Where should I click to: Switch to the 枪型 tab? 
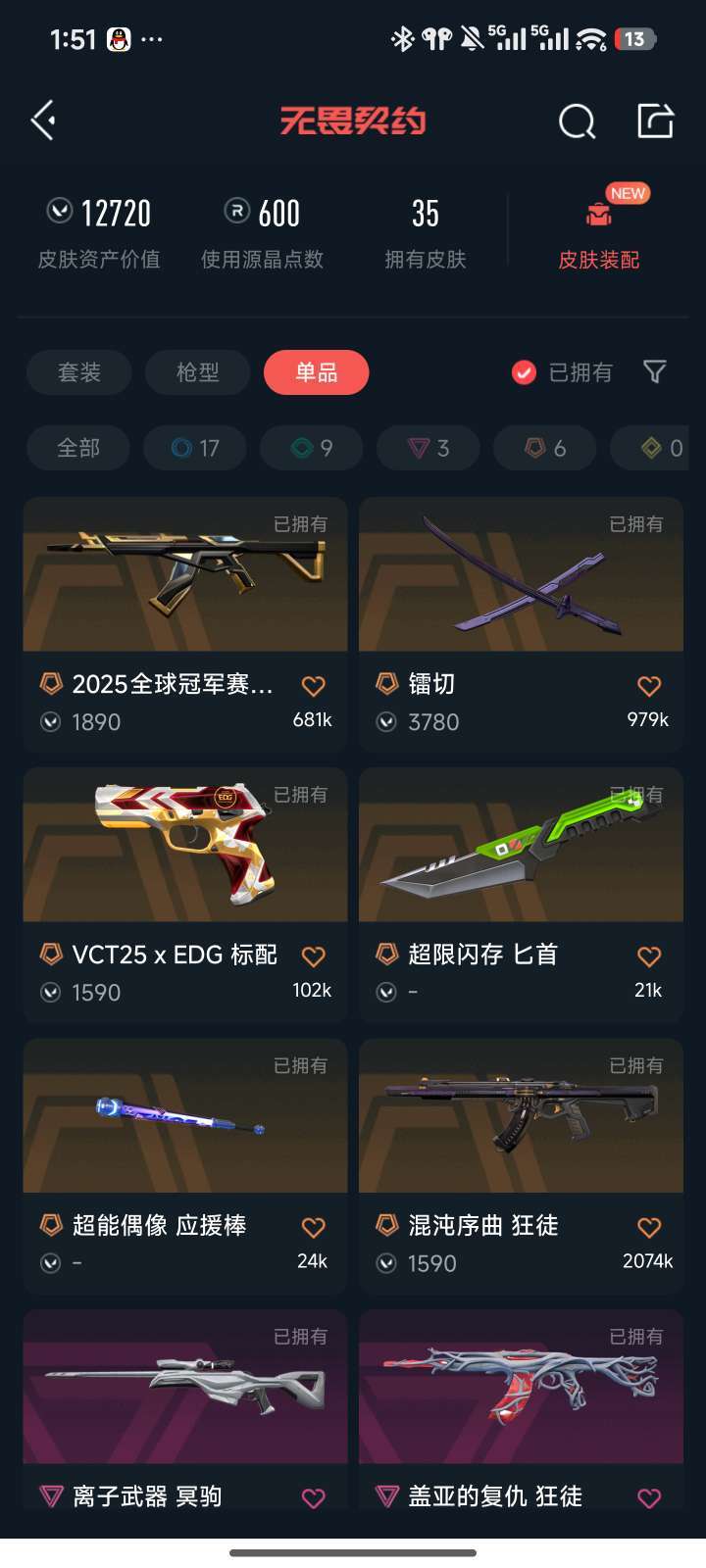198,372
